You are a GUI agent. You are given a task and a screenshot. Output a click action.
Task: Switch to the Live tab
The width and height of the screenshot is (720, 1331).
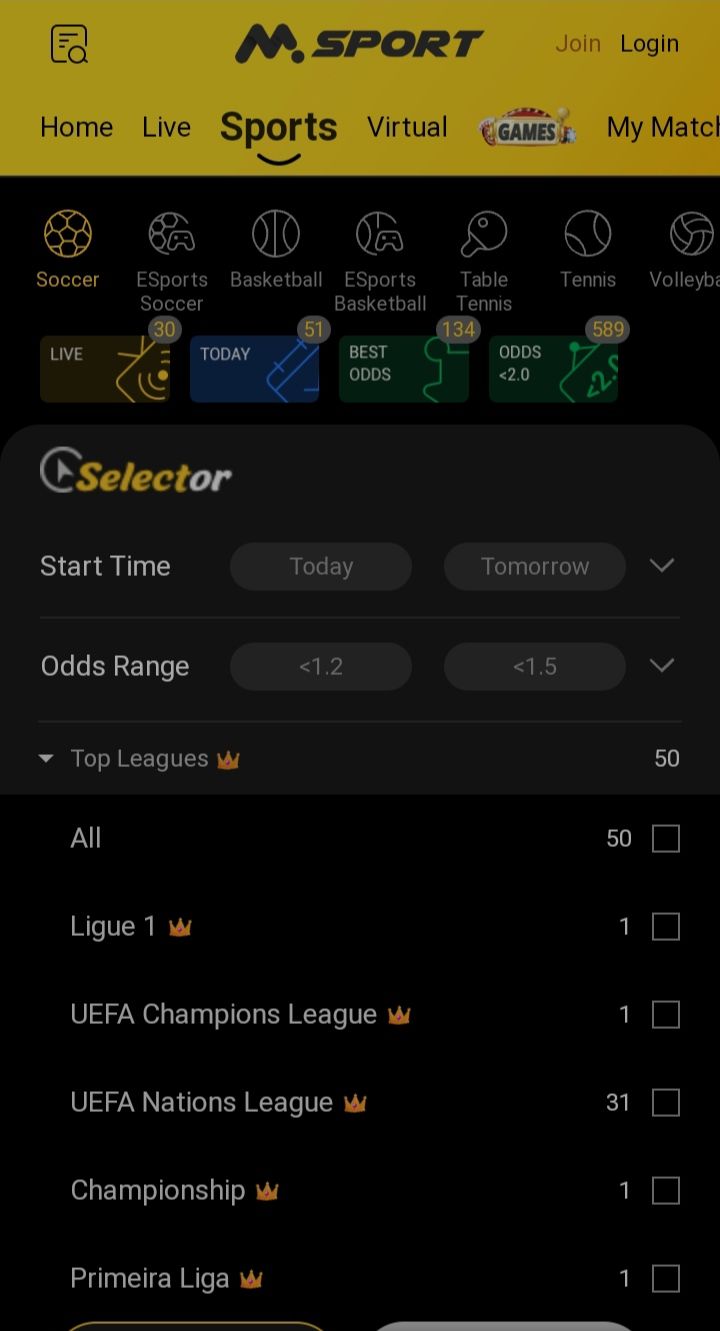166,127
